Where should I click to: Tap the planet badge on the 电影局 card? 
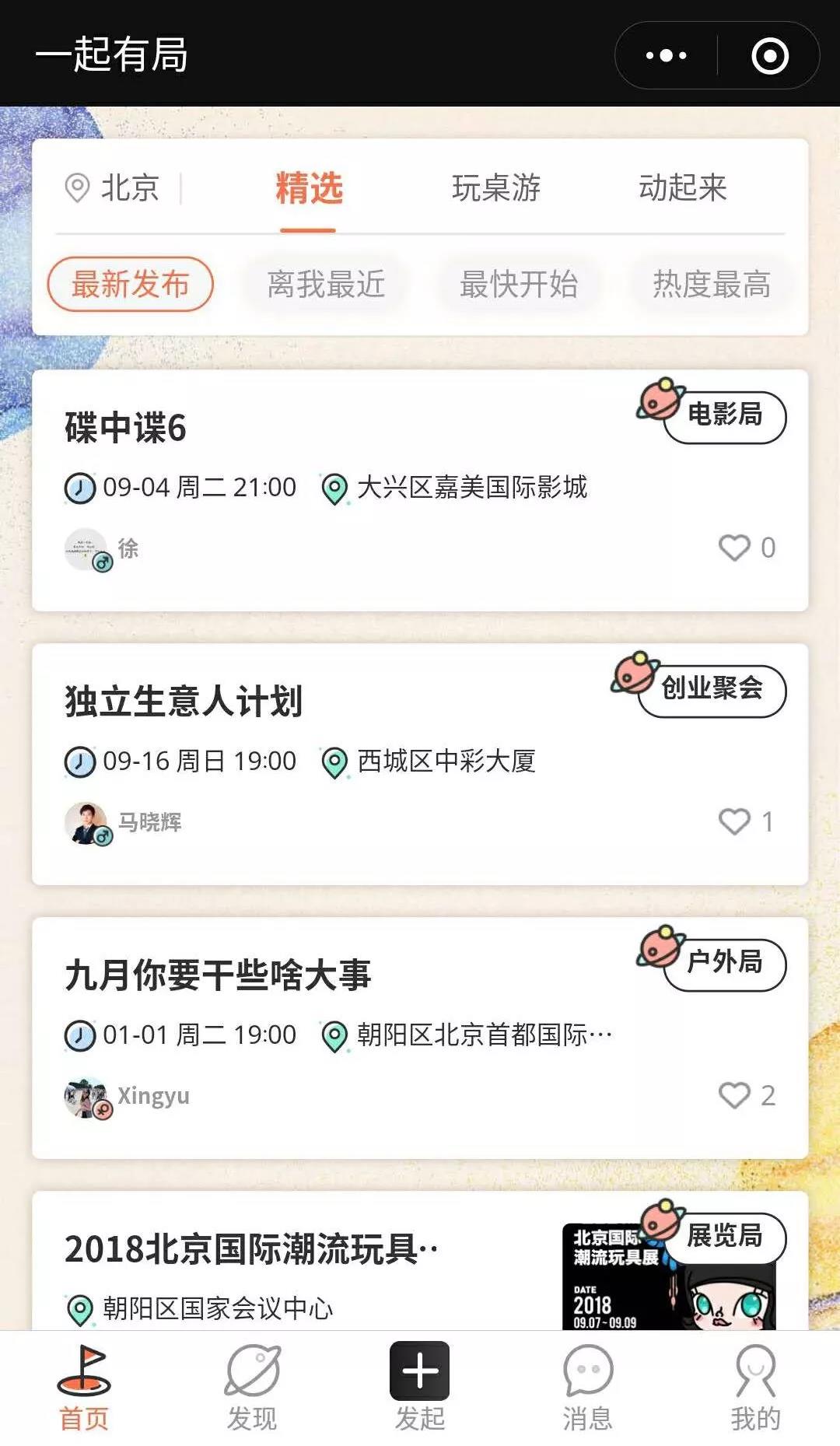pos(660,403)
